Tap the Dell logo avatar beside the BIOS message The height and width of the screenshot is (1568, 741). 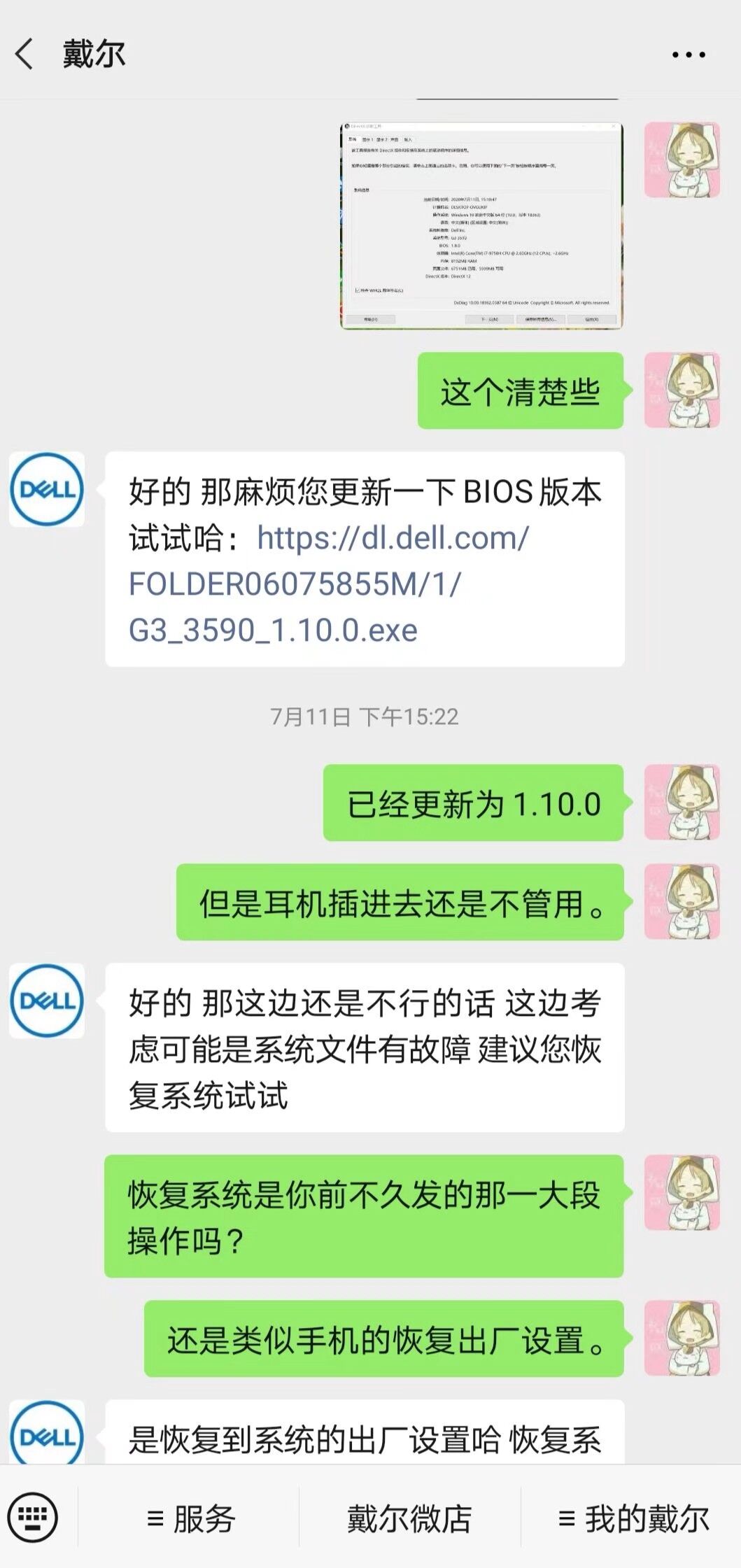pos(46,490)
